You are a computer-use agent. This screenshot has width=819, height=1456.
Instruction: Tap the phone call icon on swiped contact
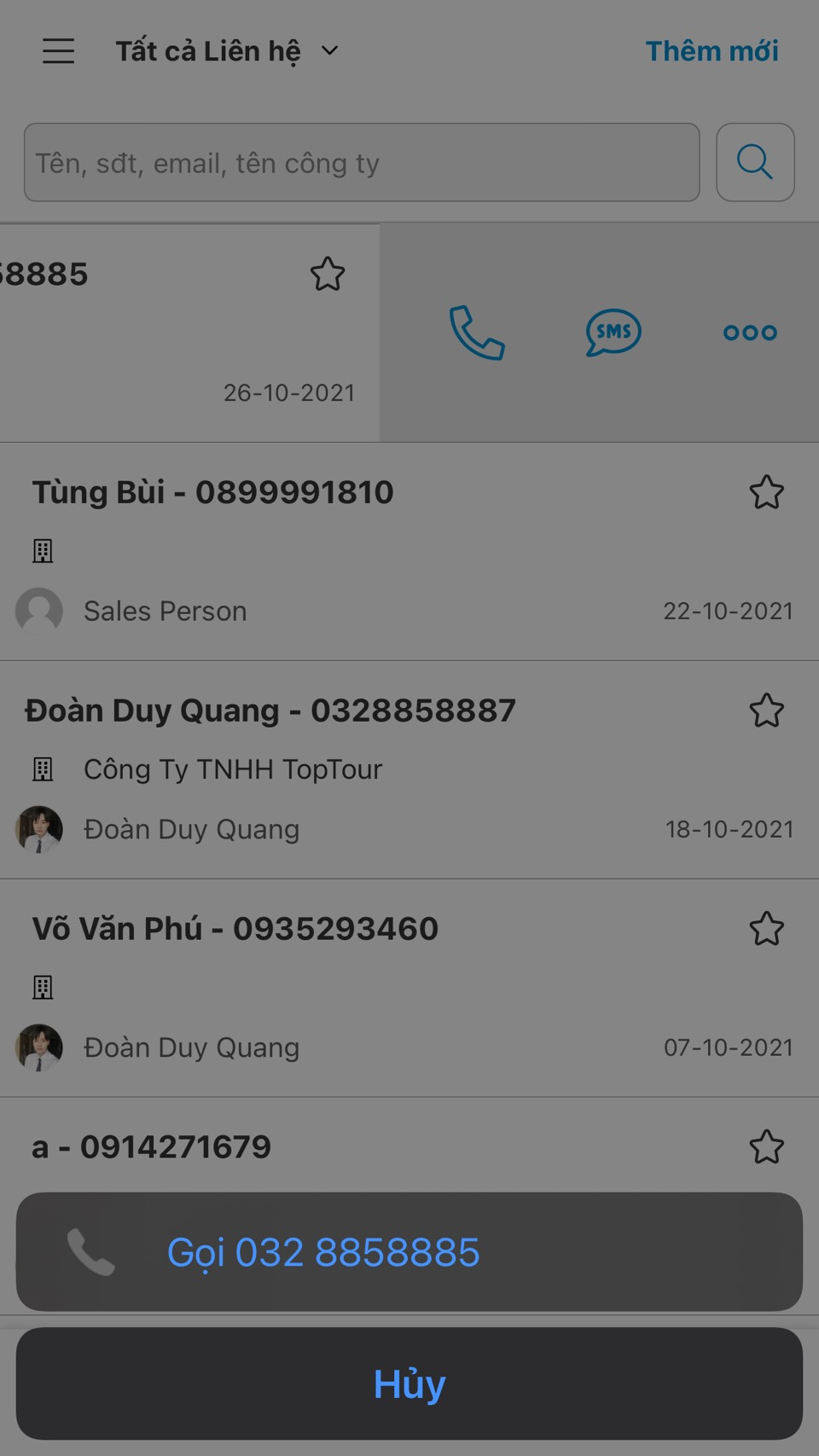(477, 333)
